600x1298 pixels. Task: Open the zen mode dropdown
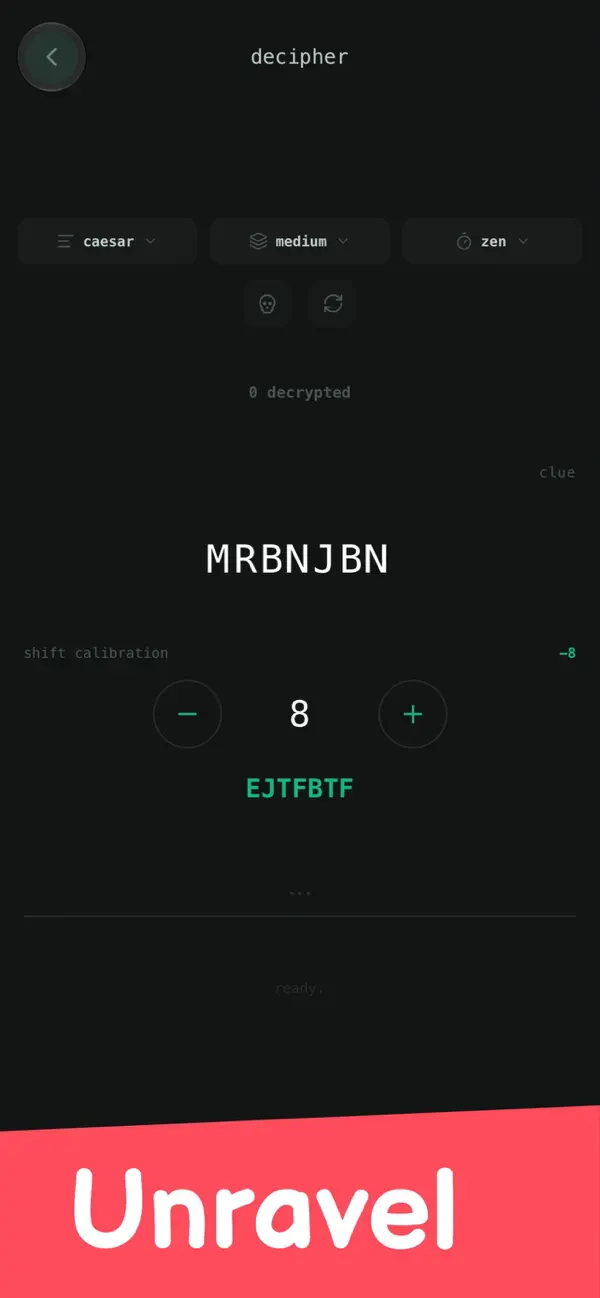[492, 241]
